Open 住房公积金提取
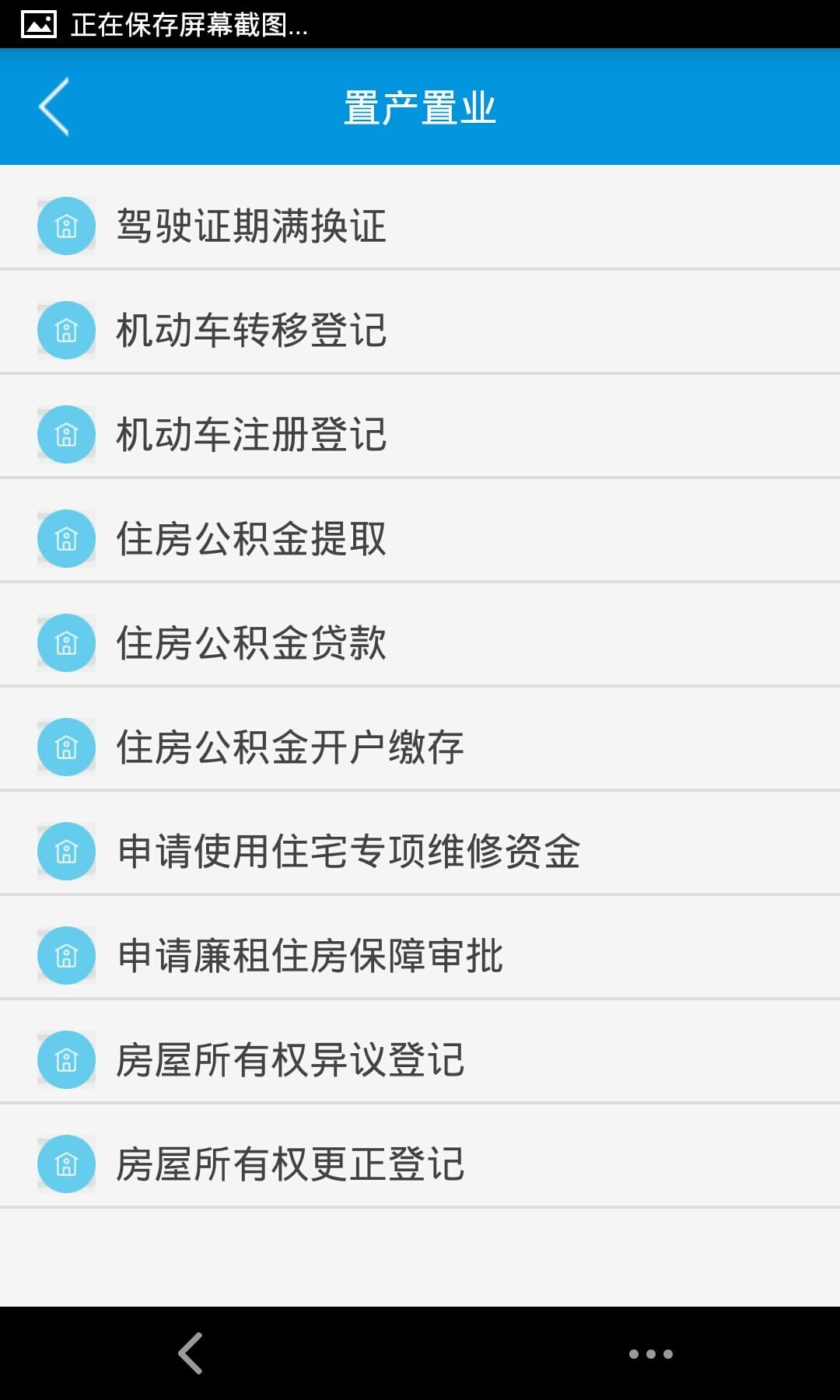This screenshot has width=840, height=1400. coord(420,538)
